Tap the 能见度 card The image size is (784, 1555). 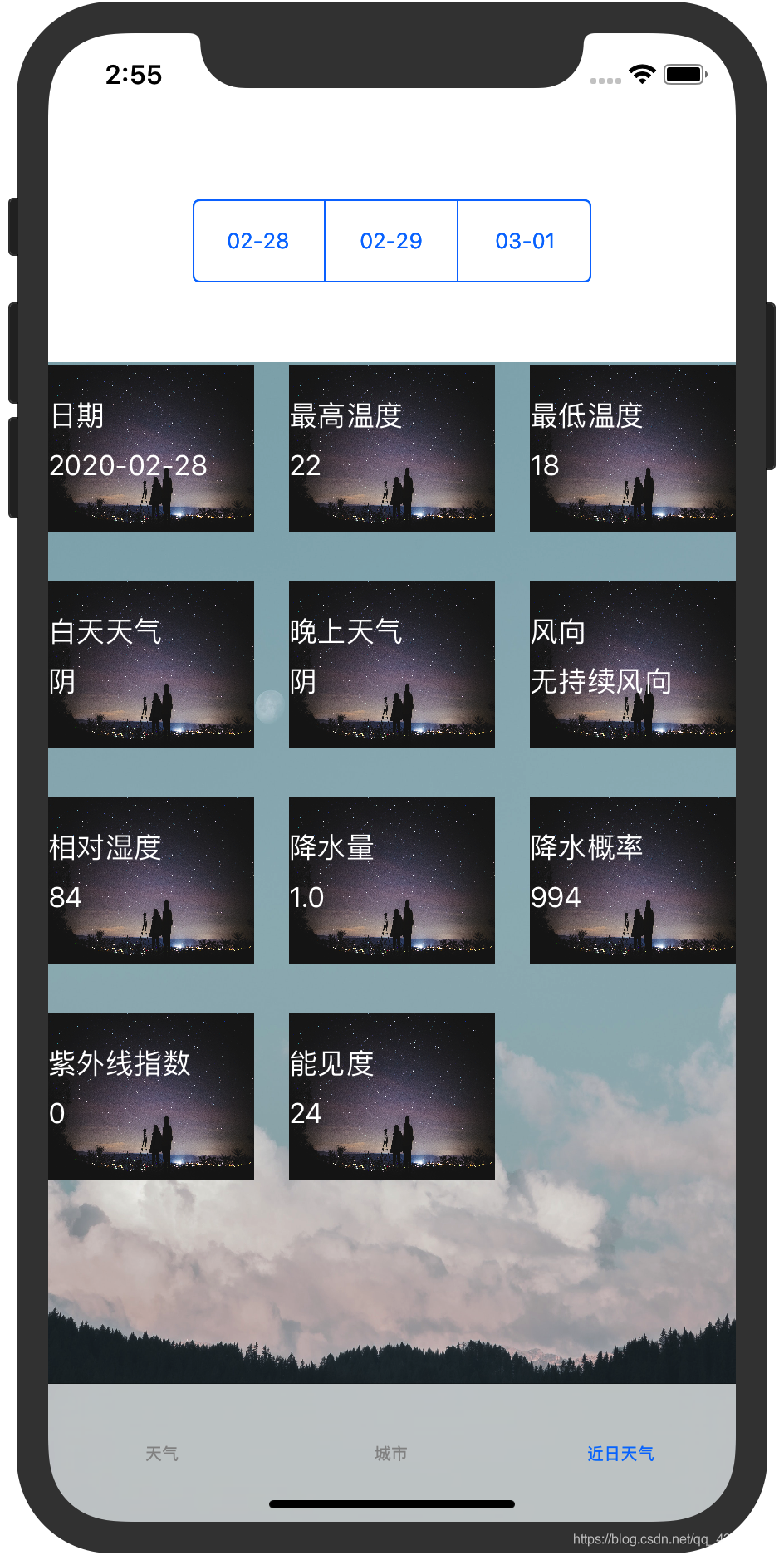click(392, 1096)
